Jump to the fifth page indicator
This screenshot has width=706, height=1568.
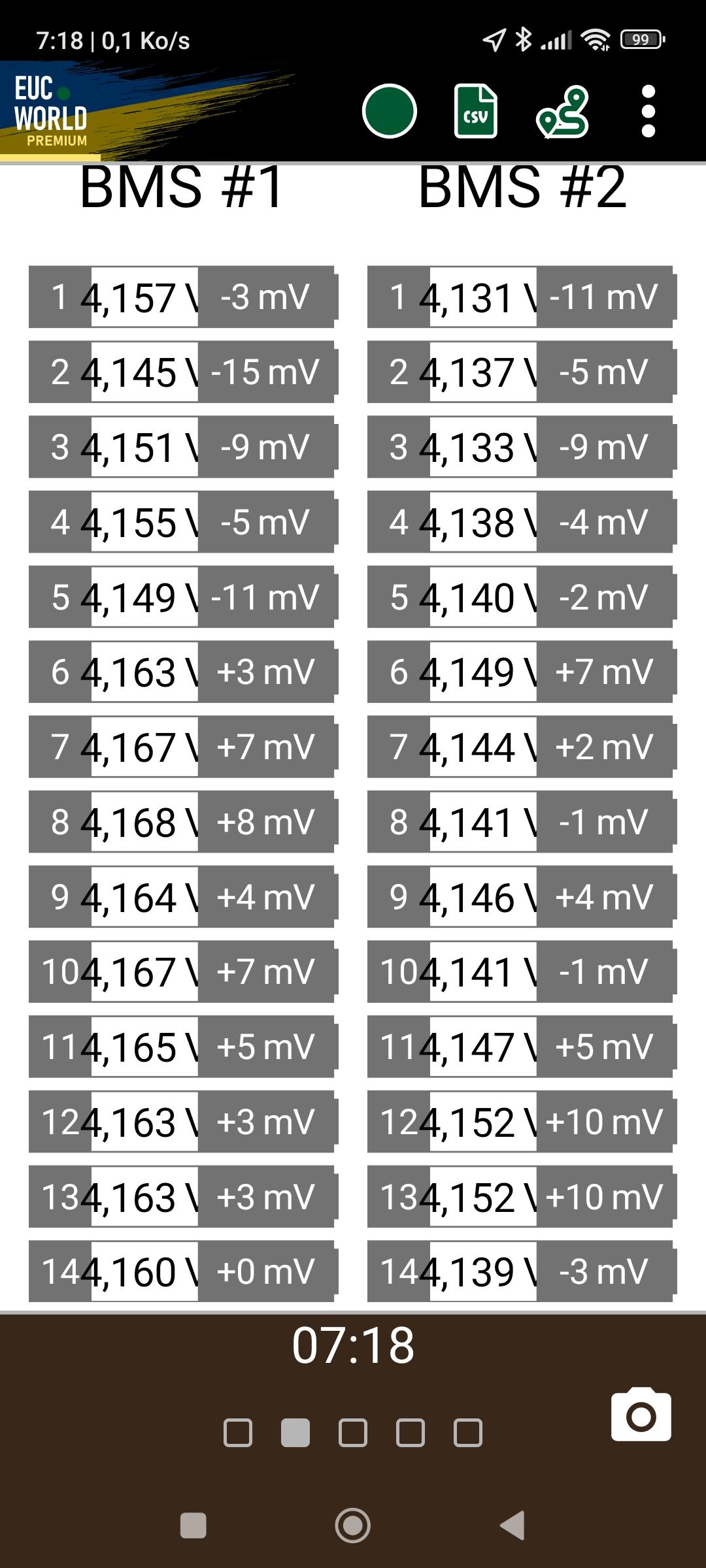[468, 1433]
